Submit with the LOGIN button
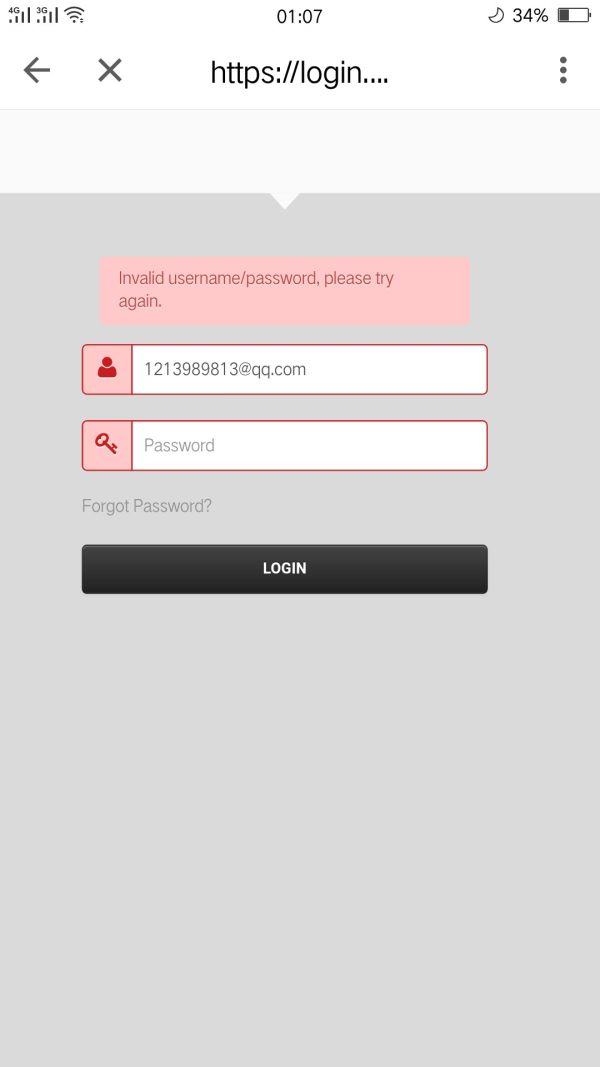600x1067 pixels. click(284, 568)
